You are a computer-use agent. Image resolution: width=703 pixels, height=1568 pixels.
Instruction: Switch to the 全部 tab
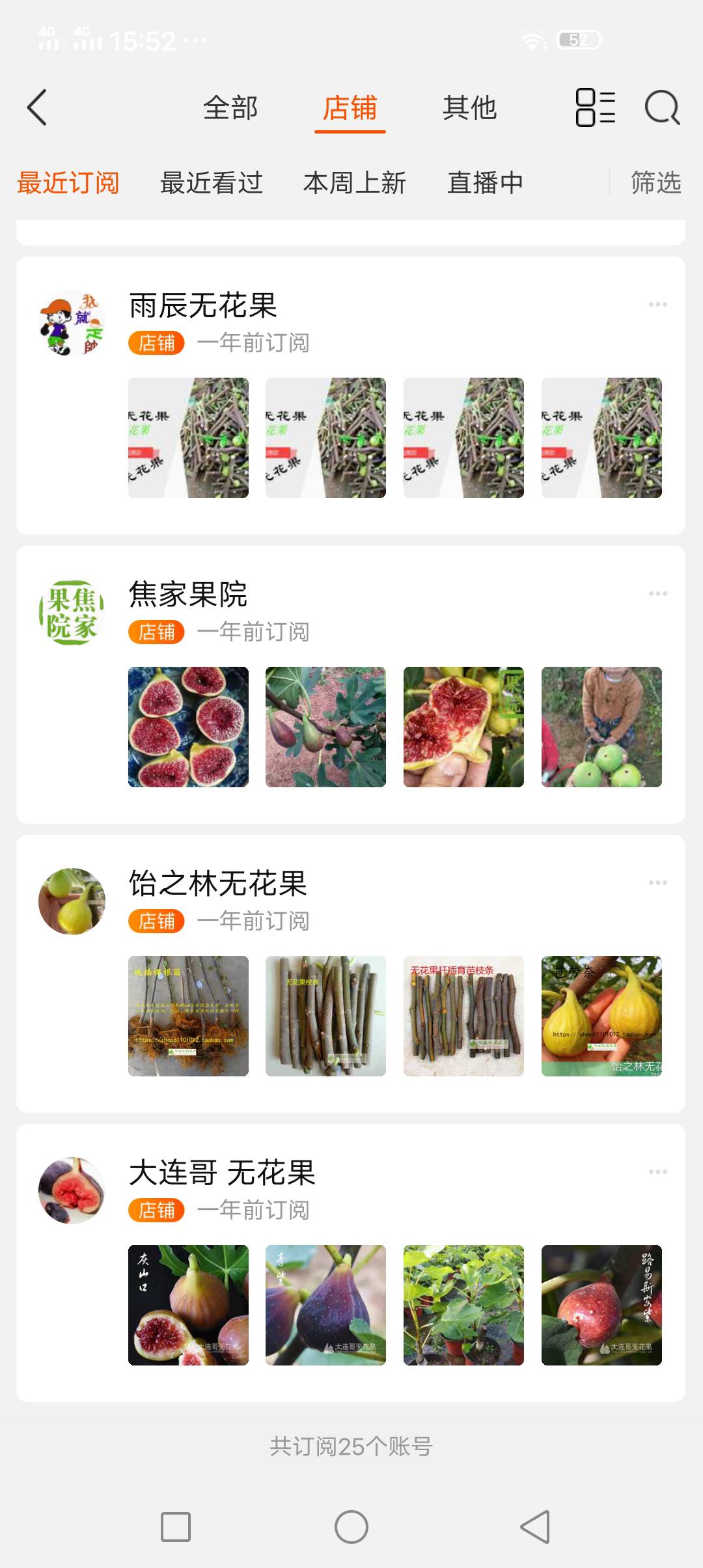pyautogui.click(x=230, y=108)
